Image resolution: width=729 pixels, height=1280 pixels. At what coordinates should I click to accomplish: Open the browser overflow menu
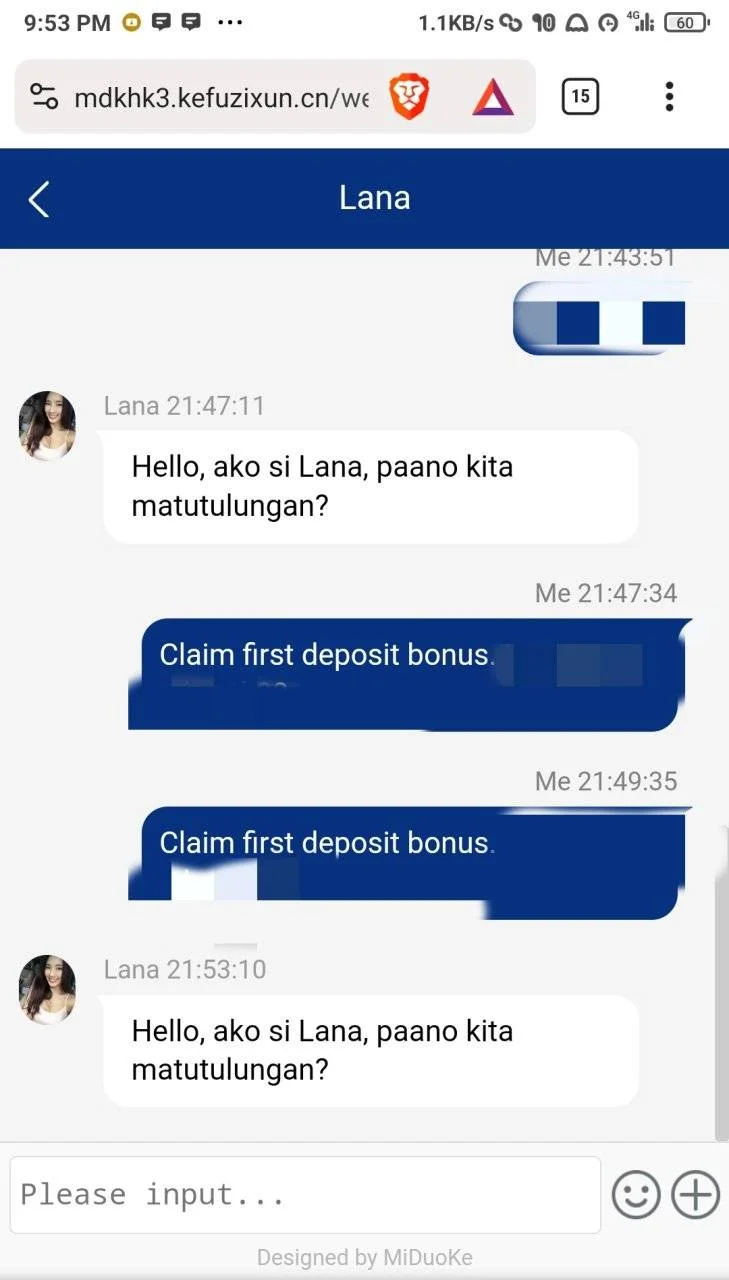tap(669, 97)
